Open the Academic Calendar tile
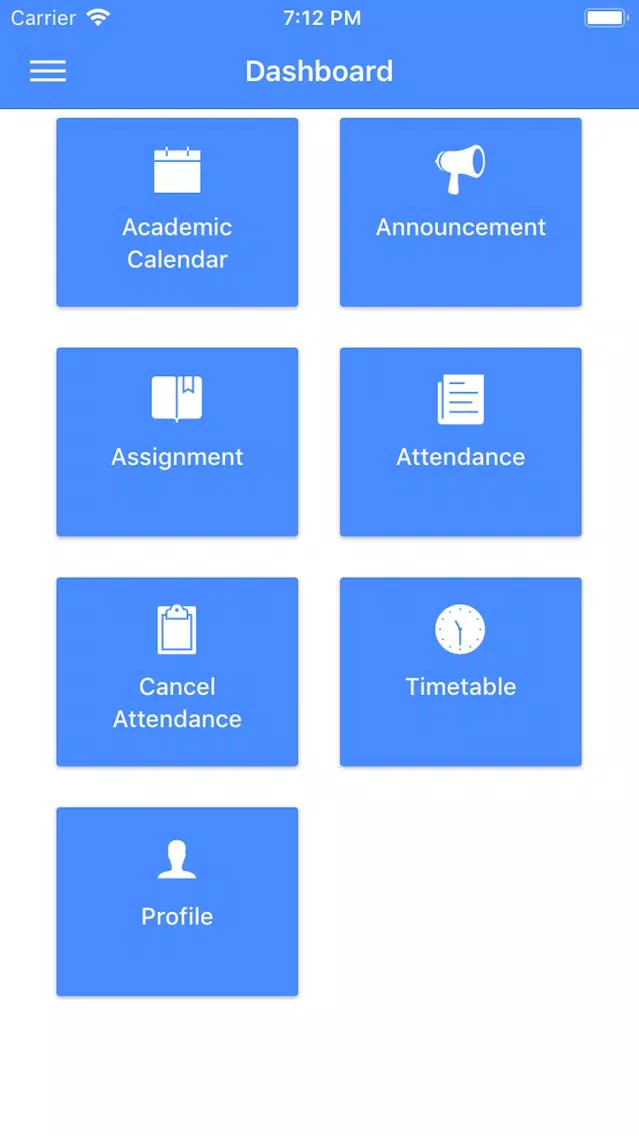Viewport: 639px width, 1136px height. pyautogui.click(x=178, y=212)
